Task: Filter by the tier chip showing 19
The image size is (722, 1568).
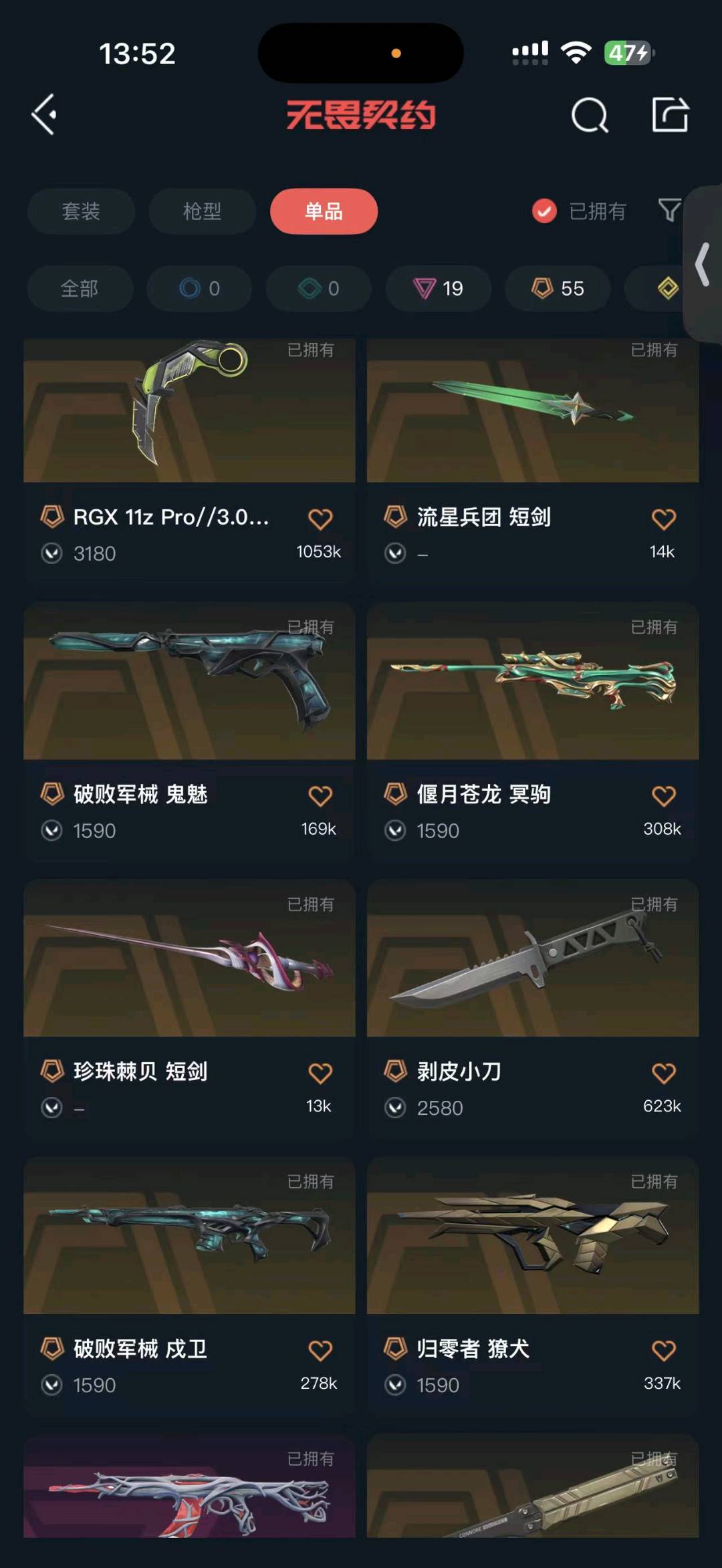Action: [x=438, y=288]
